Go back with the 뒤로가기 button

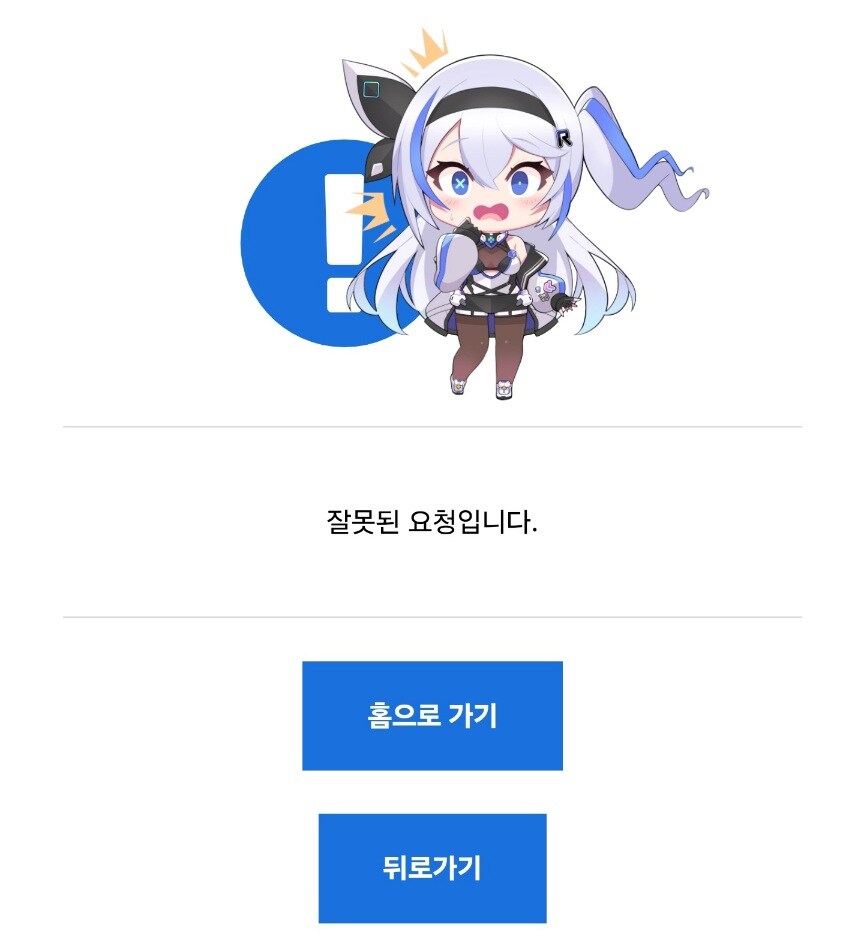tap(432, 867)
